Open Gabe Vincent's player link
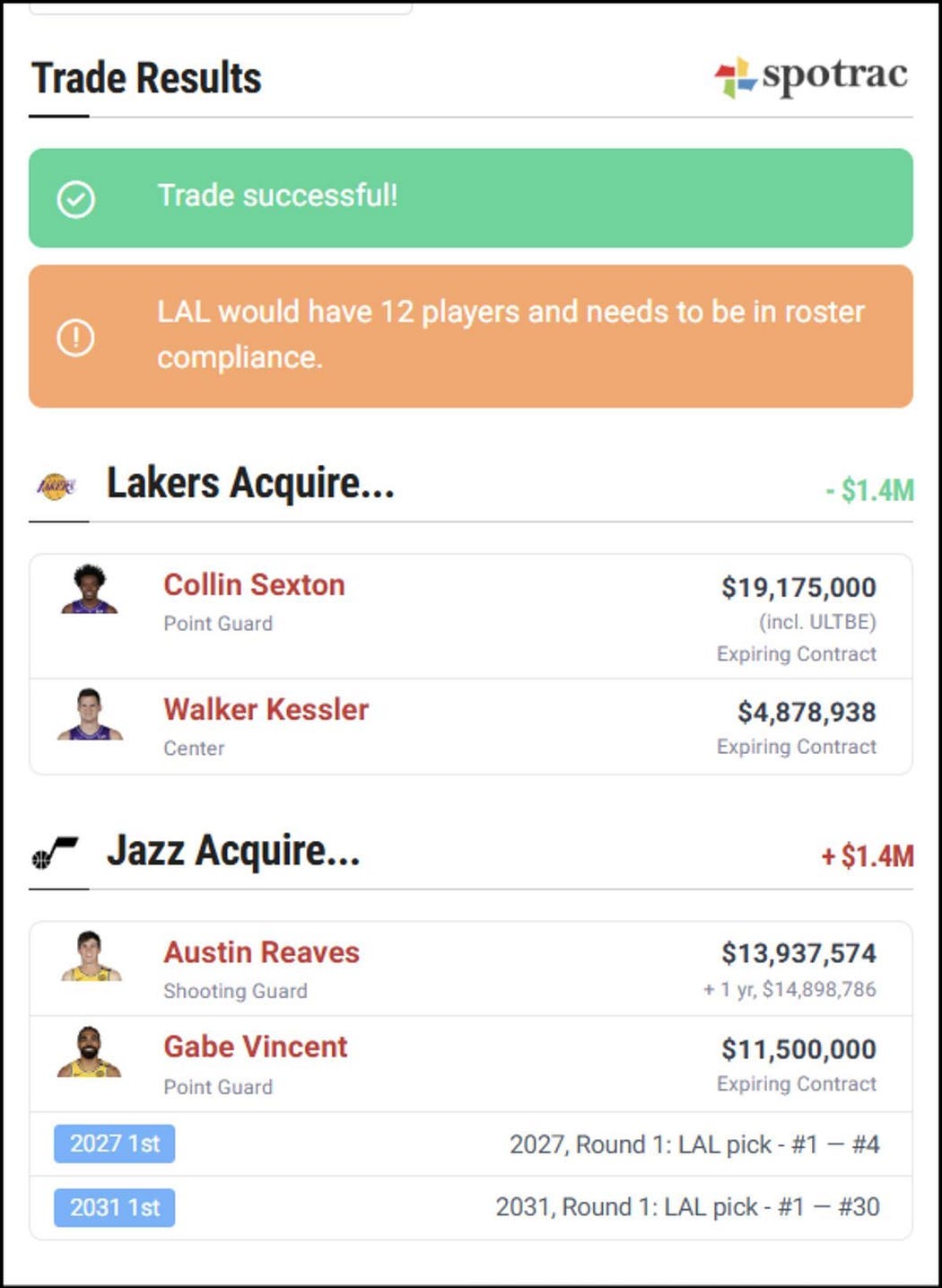Screen dimensions: 942x1288 (255, 1047)
